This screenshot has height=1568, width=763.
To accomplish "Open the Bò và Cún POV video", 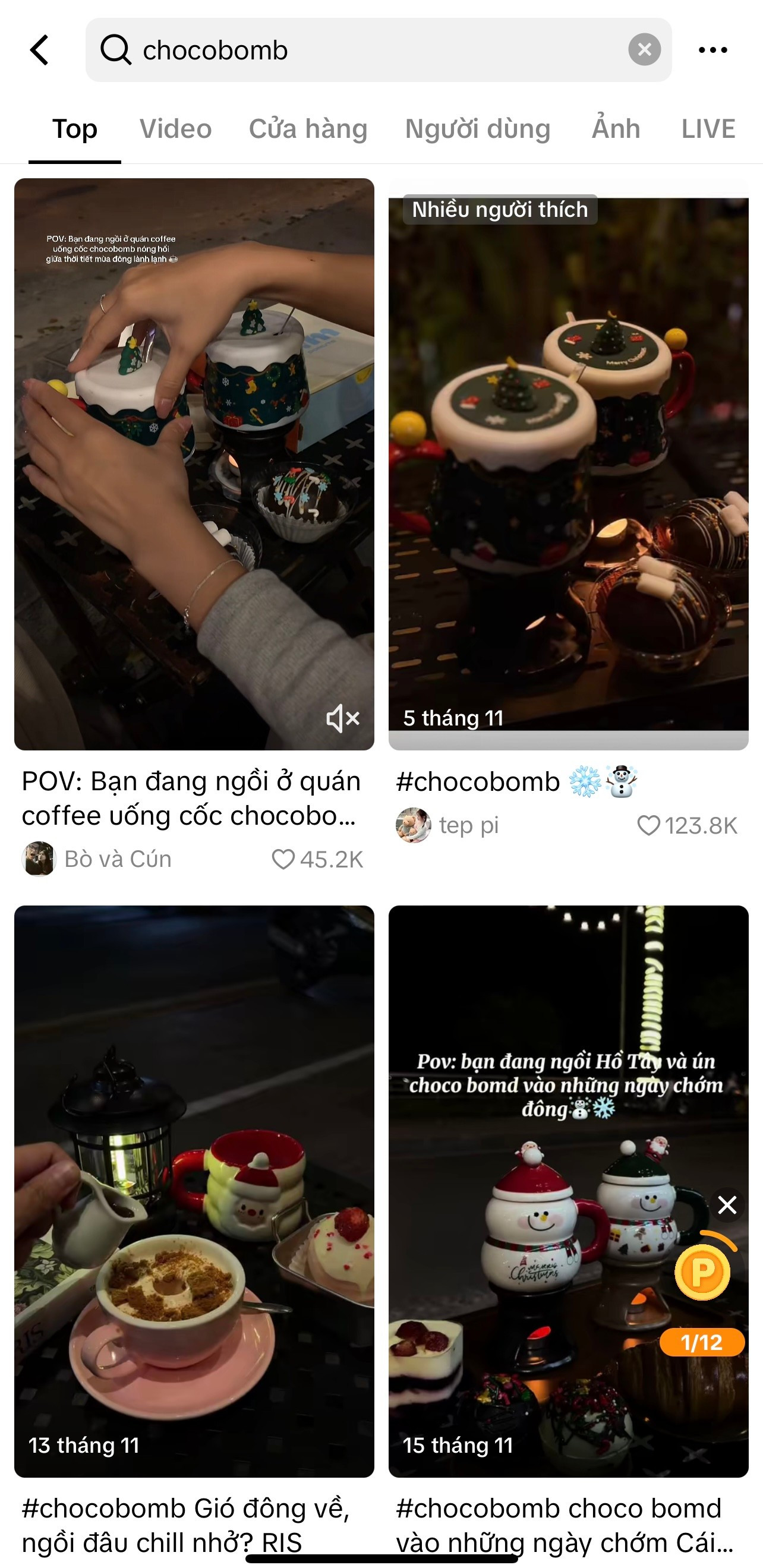I will point(194,463).
